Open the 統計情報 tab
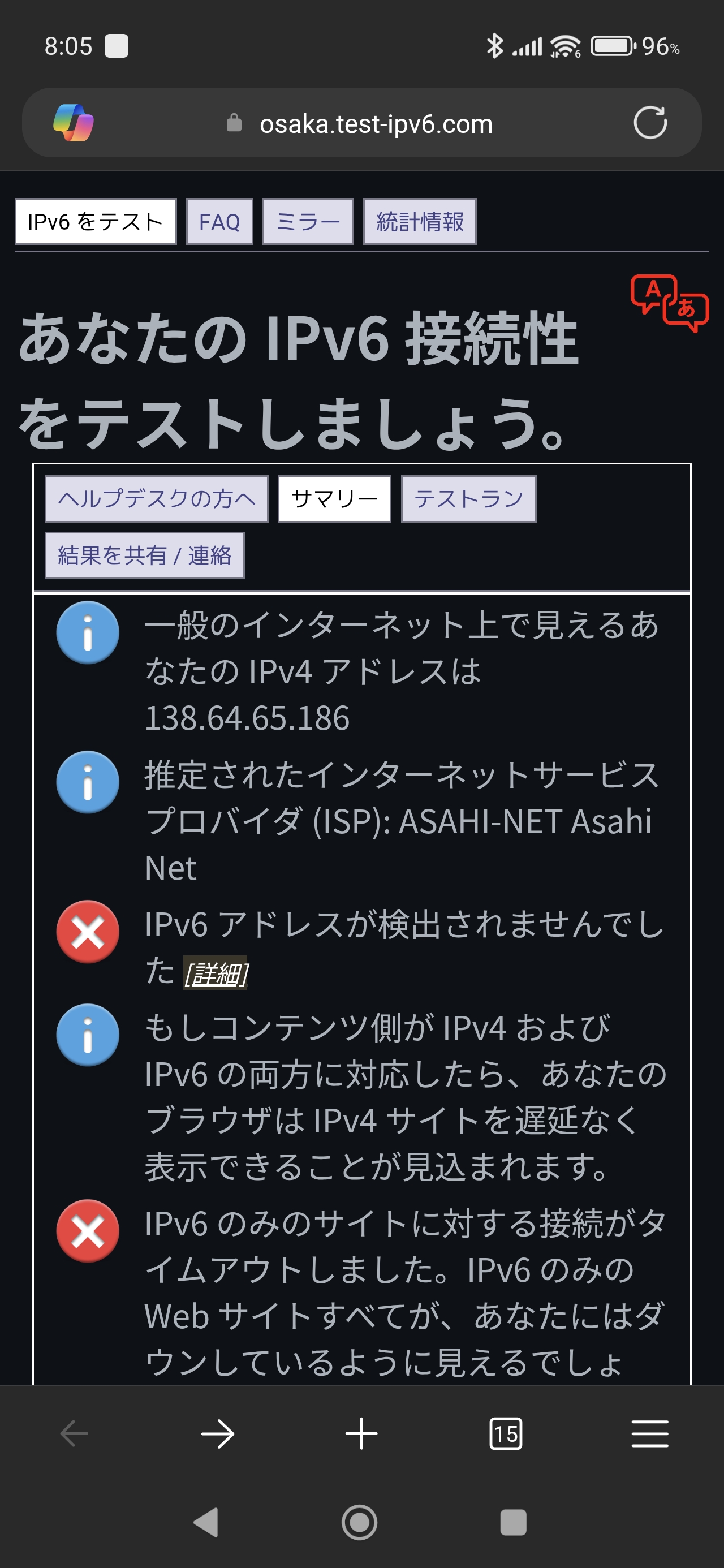The width and height of the screenshot is (724, 1568). click(420, 222)
